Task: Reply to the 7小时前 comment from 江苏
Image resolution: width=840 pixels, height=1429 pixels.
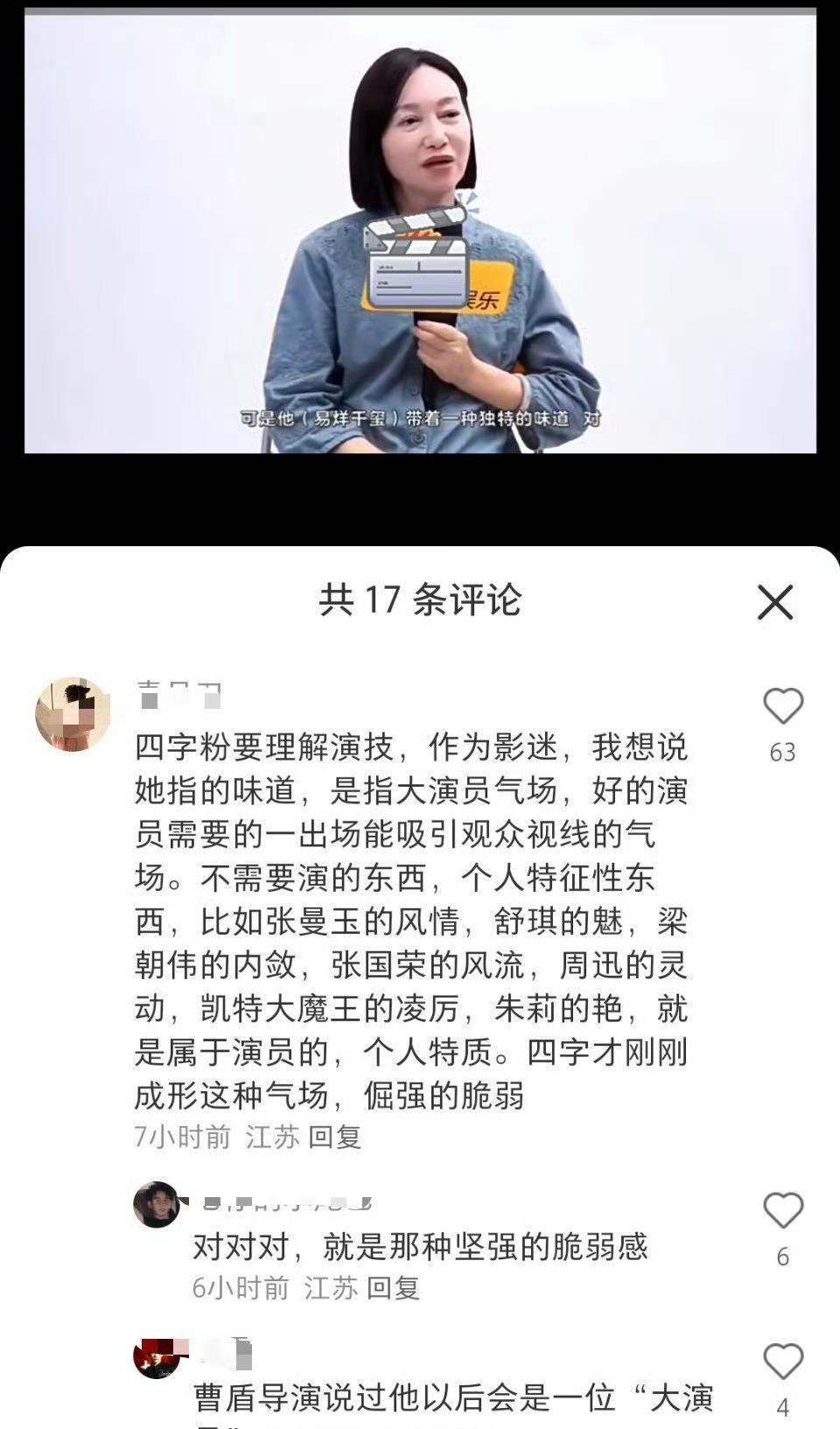Action: click(334, 1137)
